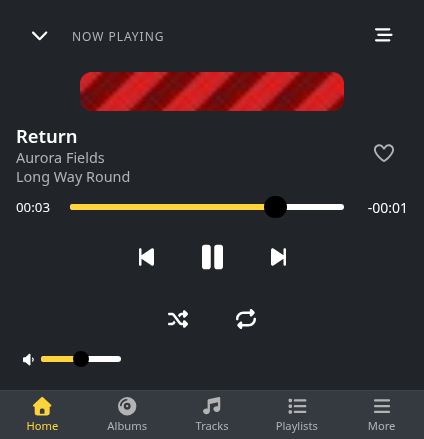This screenshot has height=439, width=424.
Task: Skip to the next track
Action: [278, 257]
